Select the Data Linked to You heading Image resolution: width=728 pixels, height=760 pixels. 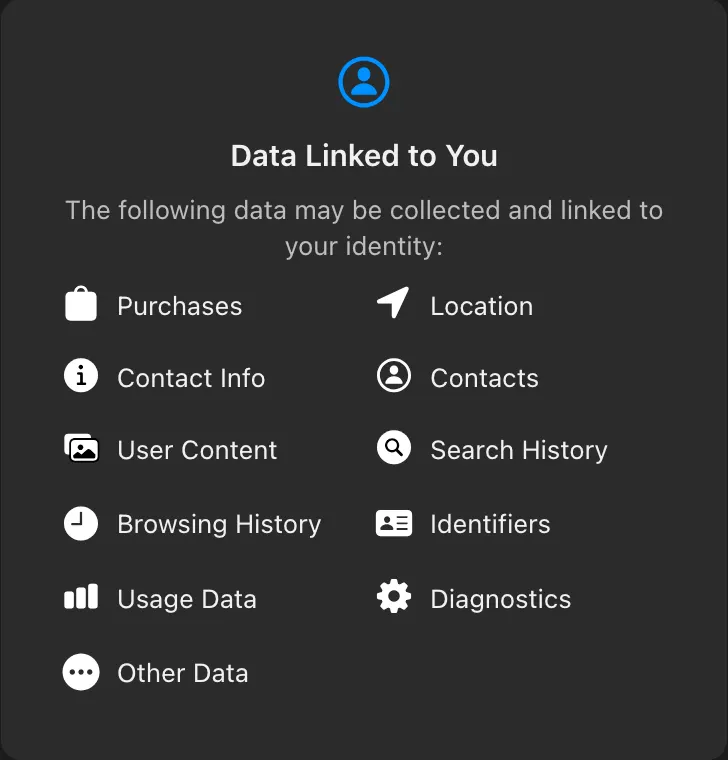[x=364, y=156]
